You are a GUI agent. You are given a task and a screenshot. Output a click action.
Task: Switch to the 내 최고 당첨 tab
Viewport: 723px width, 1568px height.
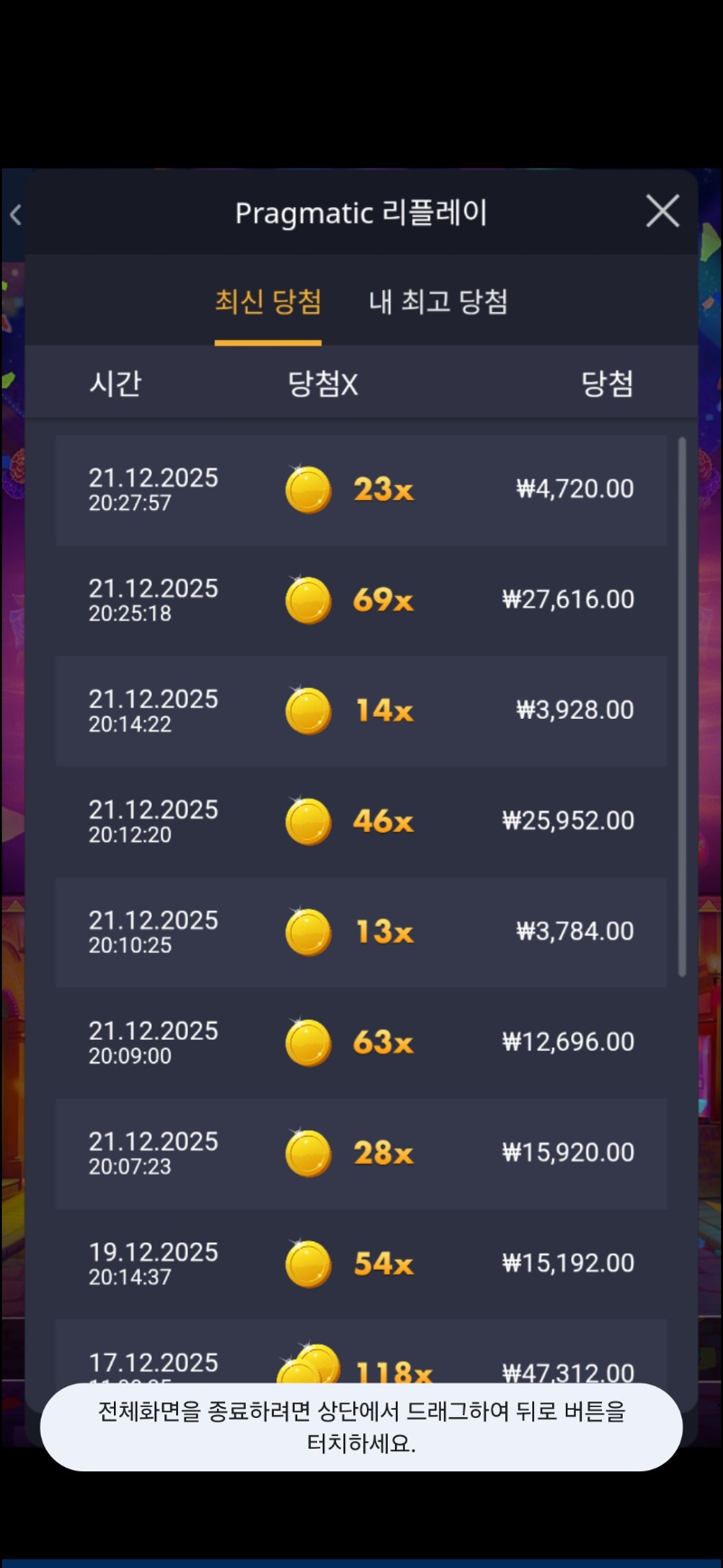click(437, 301)
